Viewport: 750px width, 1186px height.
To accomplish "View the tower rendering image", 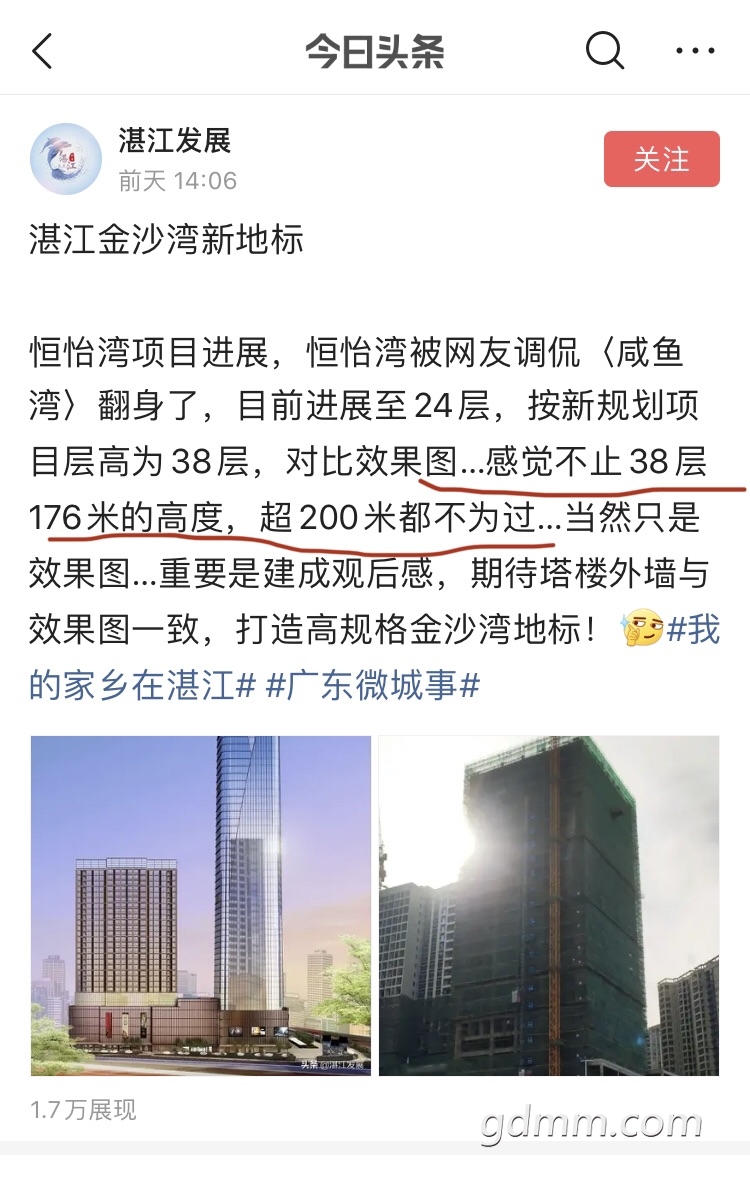I will pos(201,906).
